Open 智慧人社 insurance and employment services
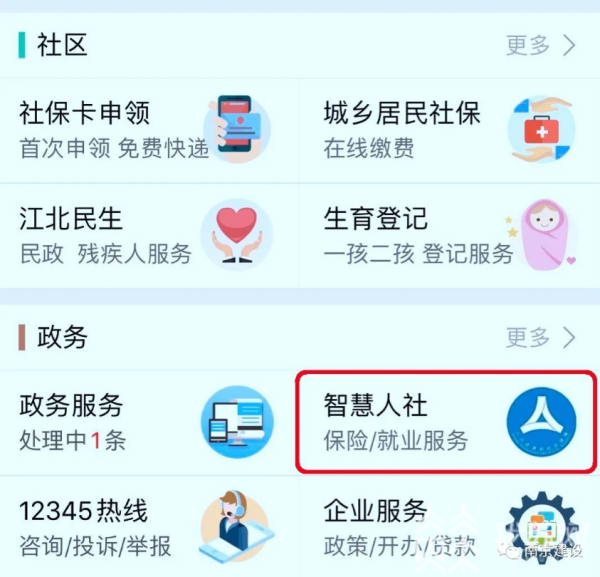This screenshot has height=577, width=600. pyautogui.click(x=445, y=421)
